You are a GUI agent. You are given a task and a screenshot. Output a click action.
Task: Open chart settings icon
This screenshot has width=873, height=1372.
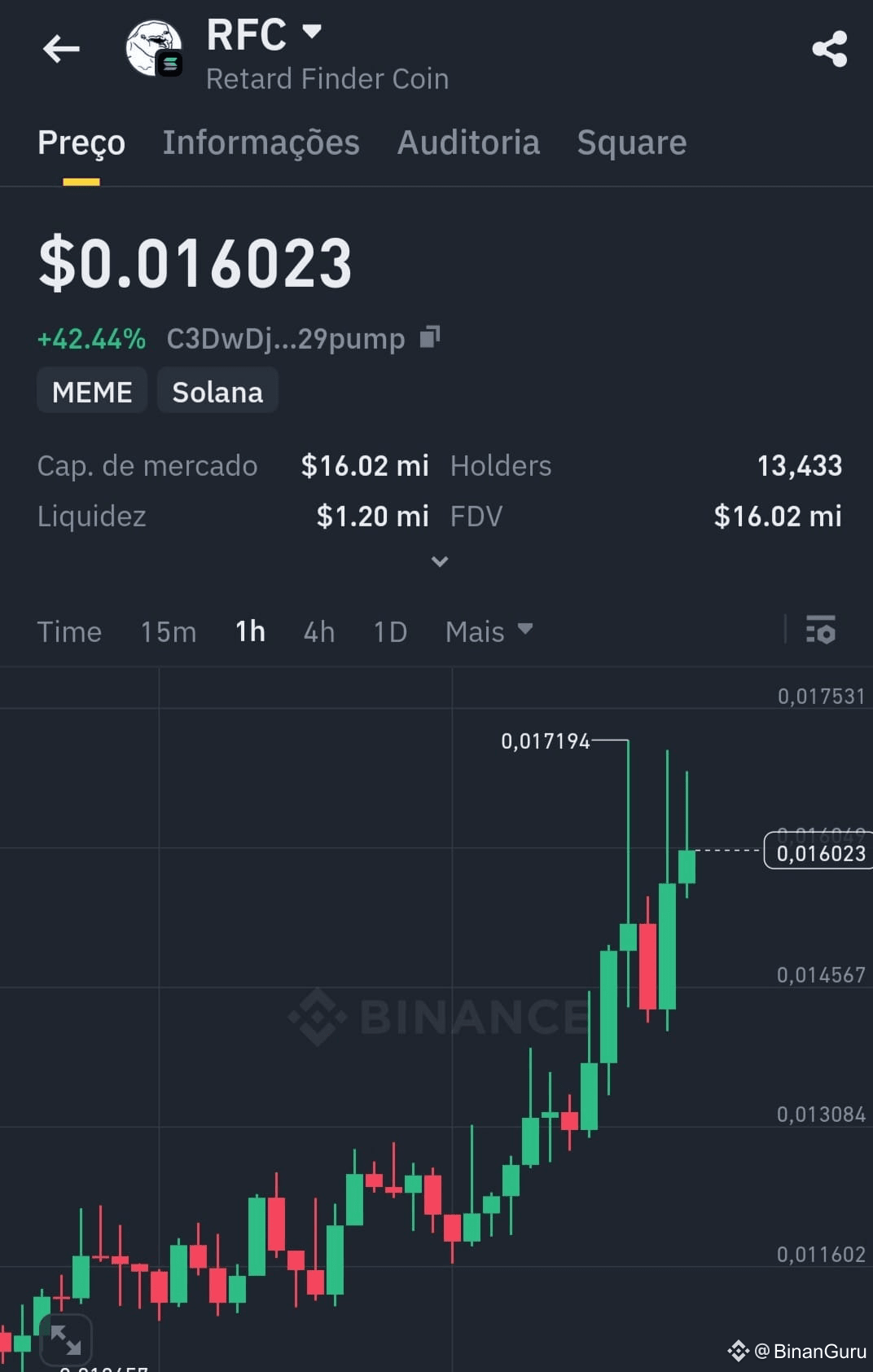821,630
